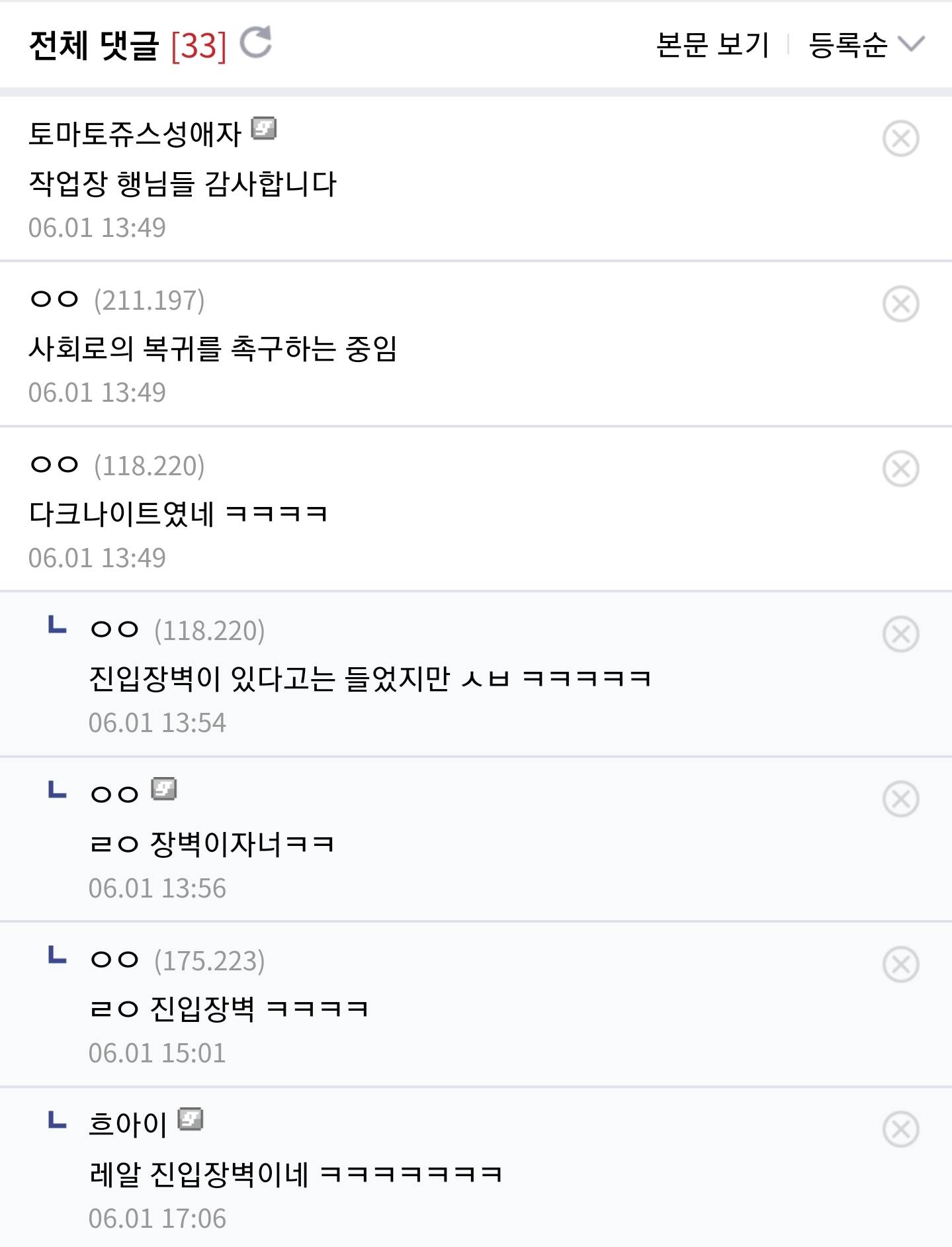Delete the 다크나이트였네 comment
Viewport: 952px width, 1247px height.
[x=900, y=469]
